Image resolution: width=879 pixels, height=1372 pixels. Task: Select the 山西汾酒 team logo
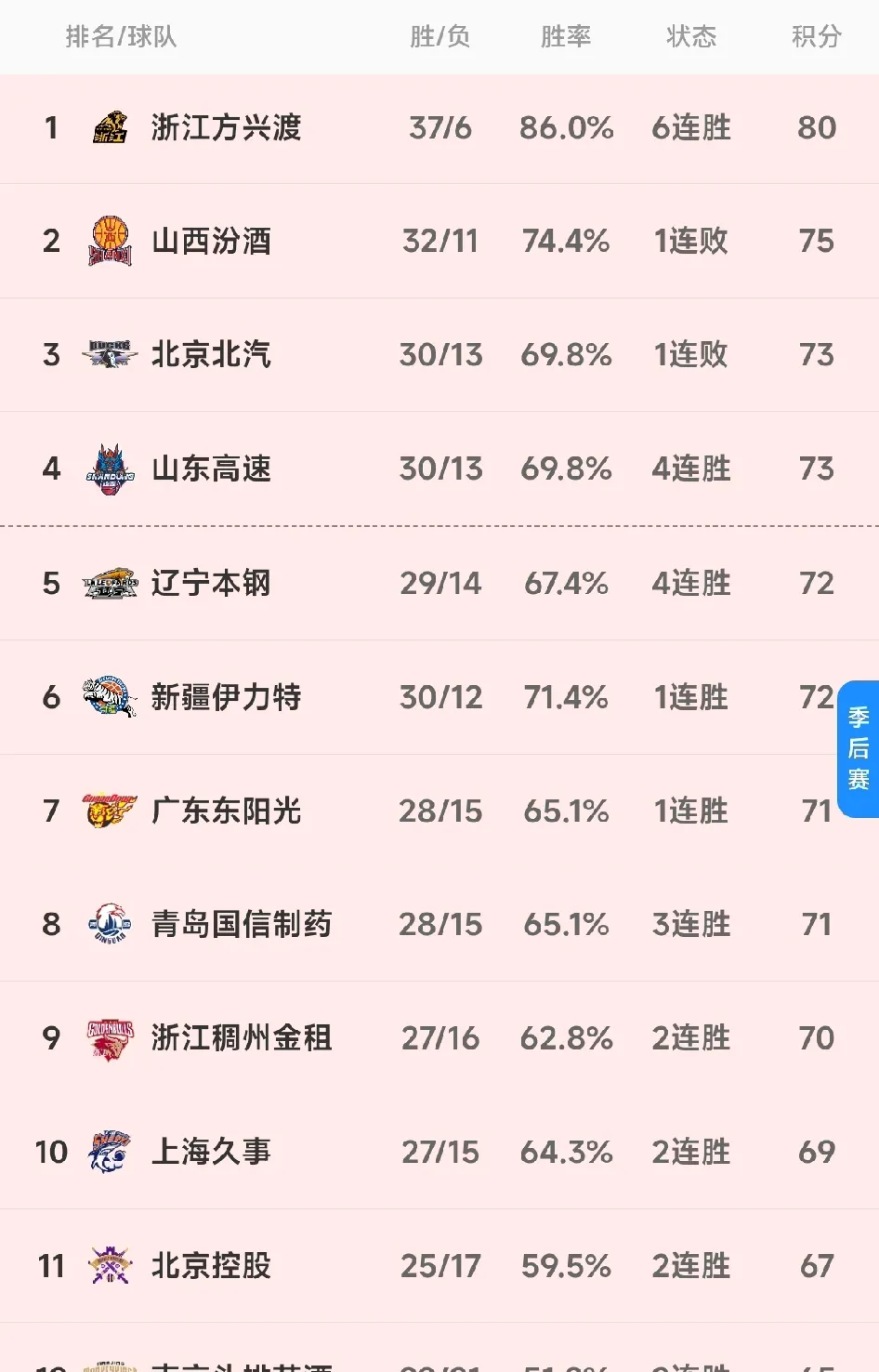click(x=109, y=241)
